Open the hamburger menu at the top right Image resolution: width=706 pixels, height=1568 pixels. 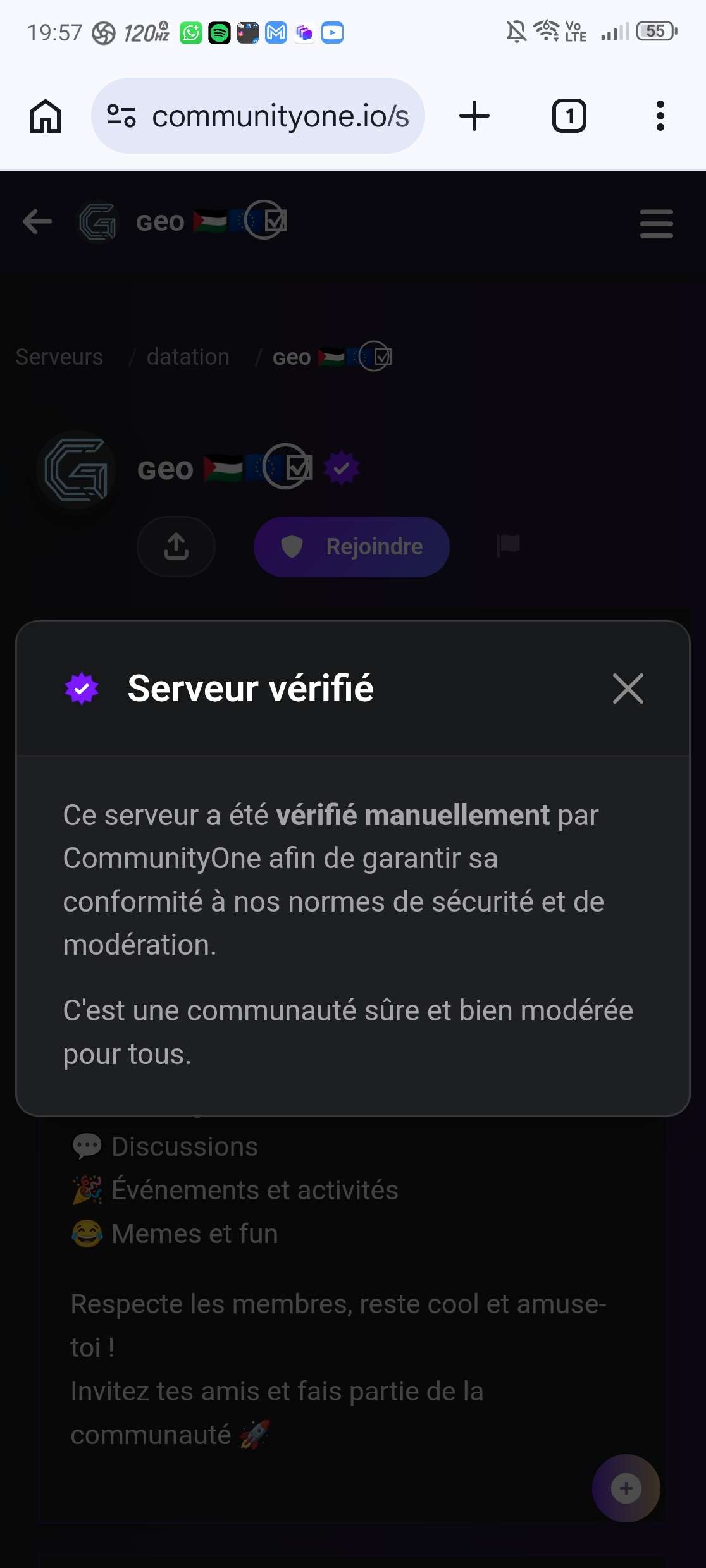[656, 223]
